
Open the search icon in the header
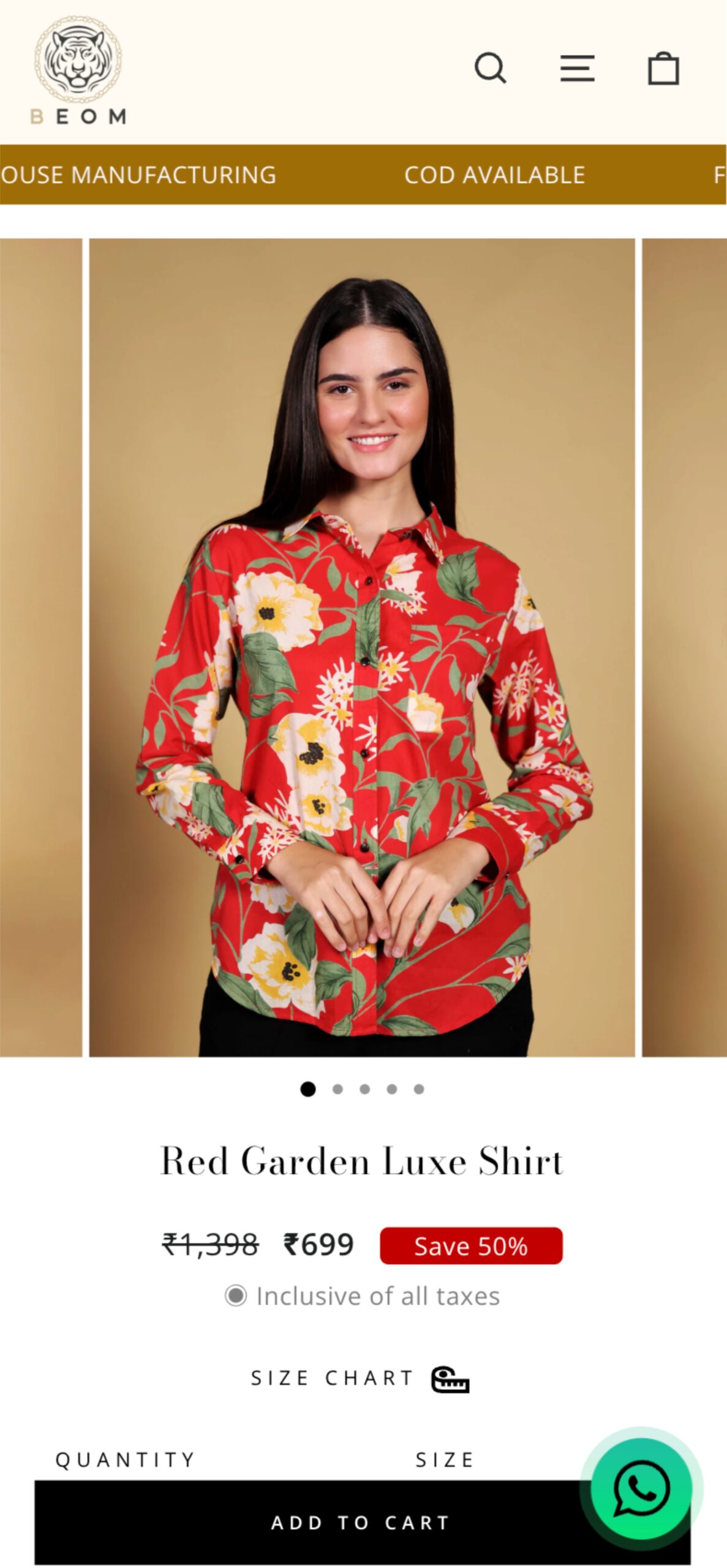click(491, 68)
